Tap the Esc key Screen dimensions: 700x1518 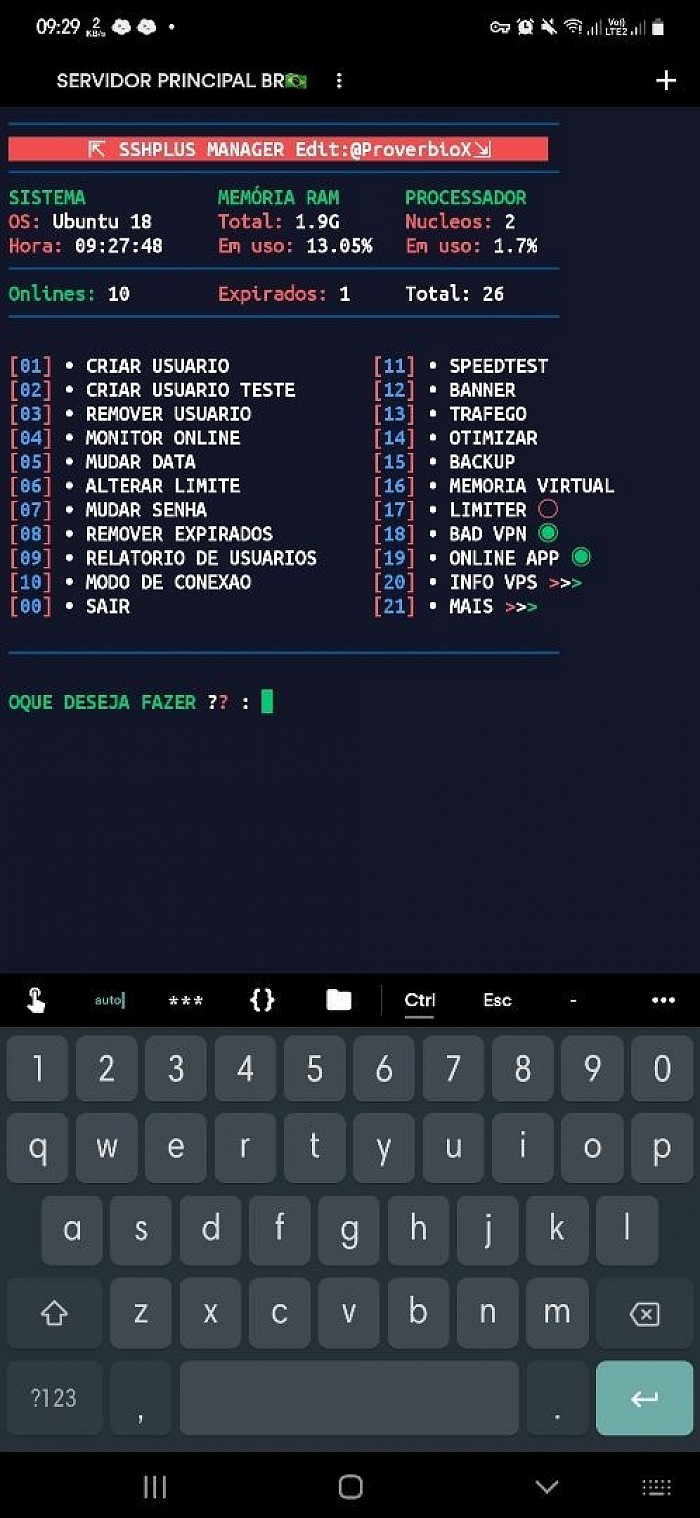497,1000
